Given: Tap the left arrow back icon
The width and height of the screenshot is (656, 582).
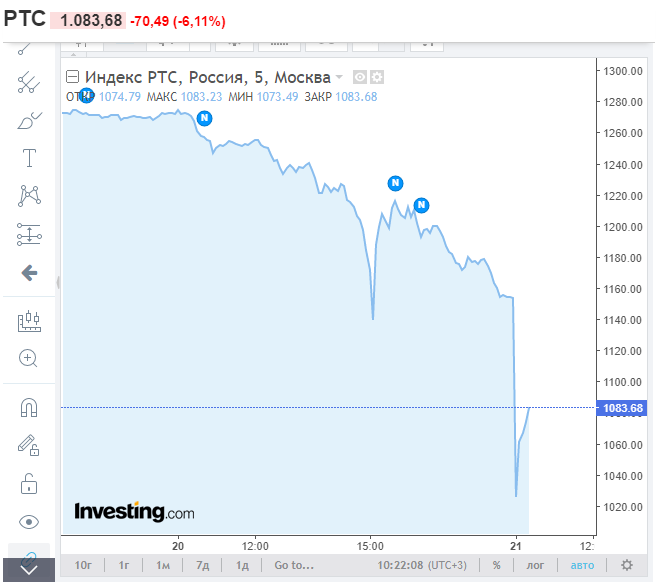Looking at the screenshot, I should point(29,272).
